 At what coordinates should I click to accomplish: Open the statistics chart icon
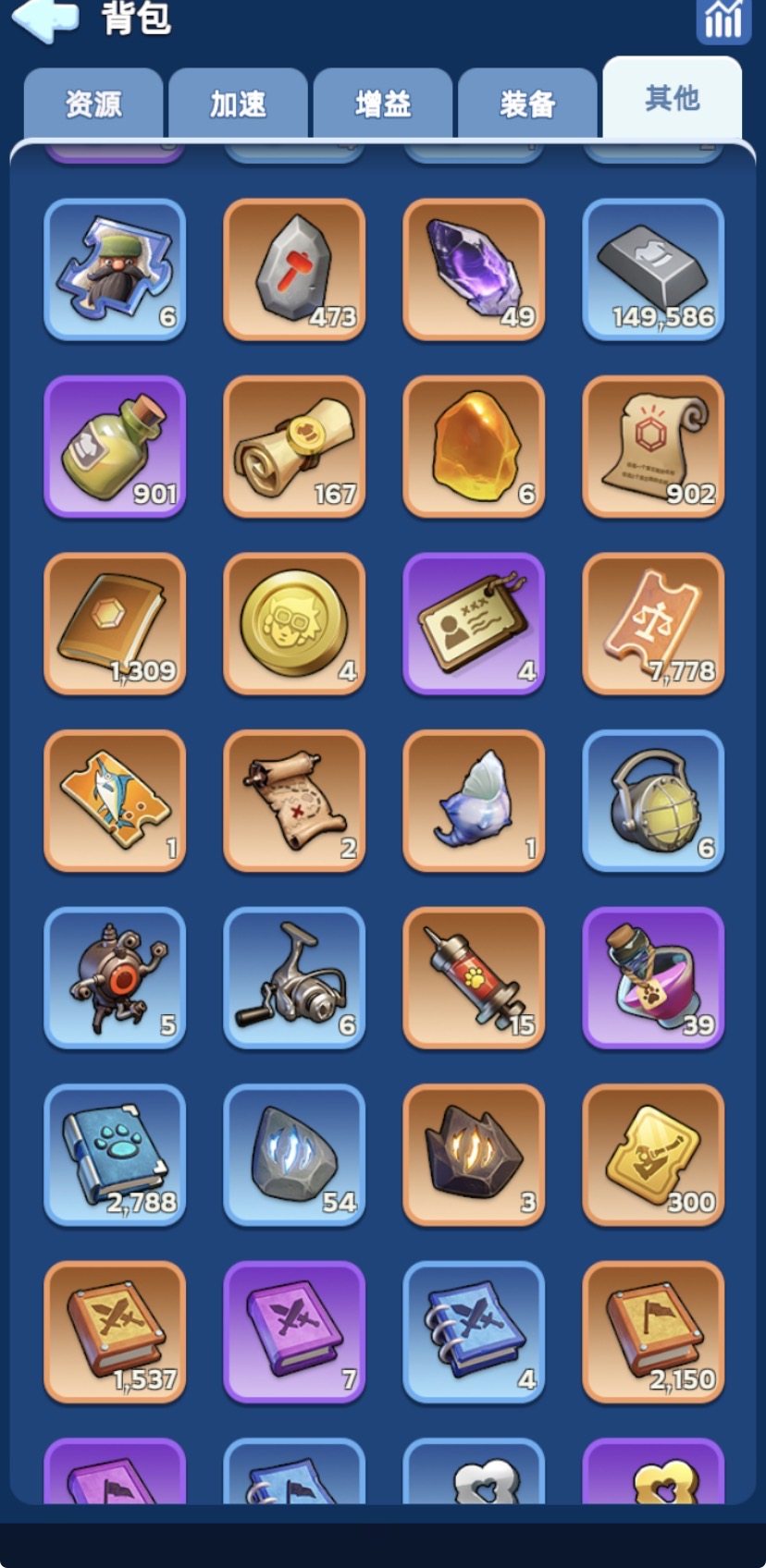pos(723,18)
